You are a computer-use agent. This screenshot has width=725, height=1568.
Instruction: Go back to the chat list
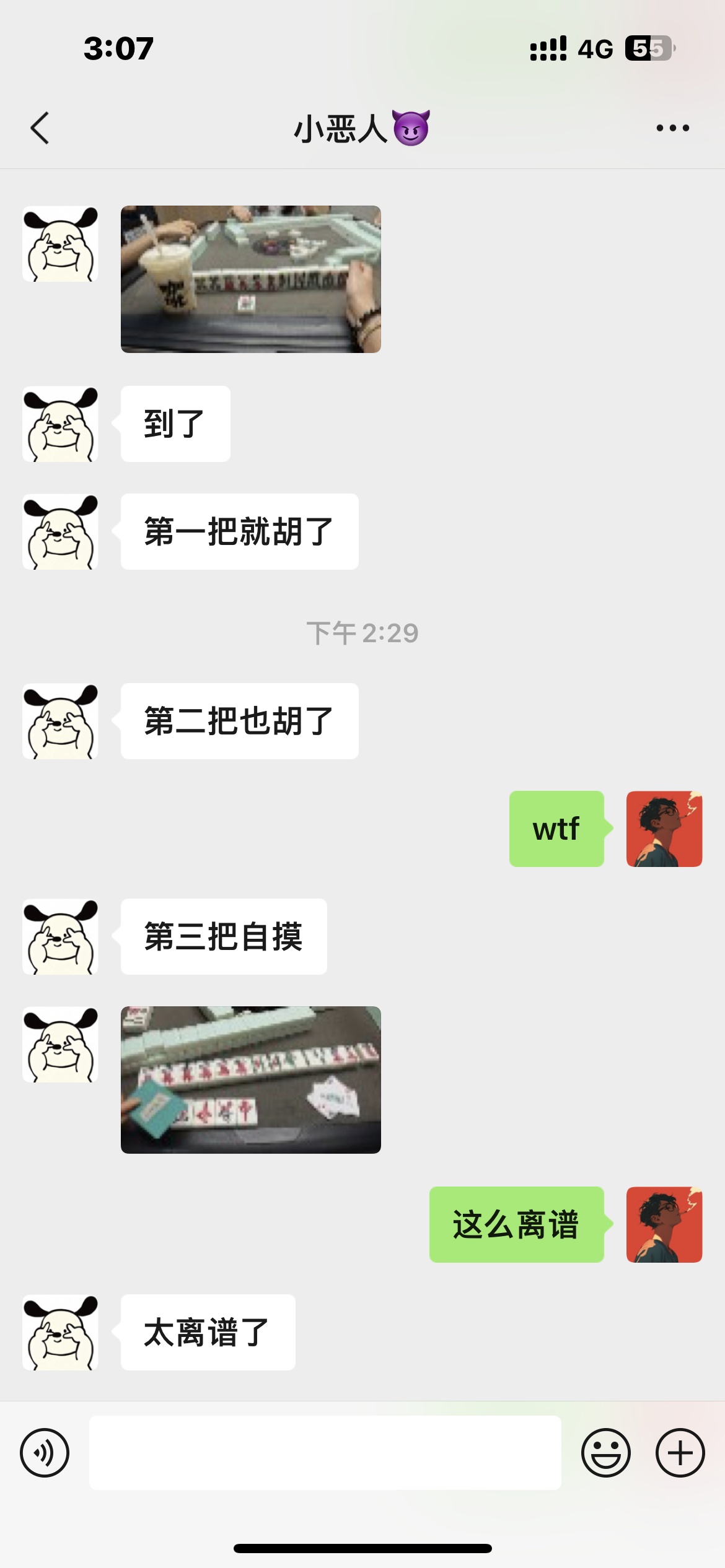tap(40, 128)
